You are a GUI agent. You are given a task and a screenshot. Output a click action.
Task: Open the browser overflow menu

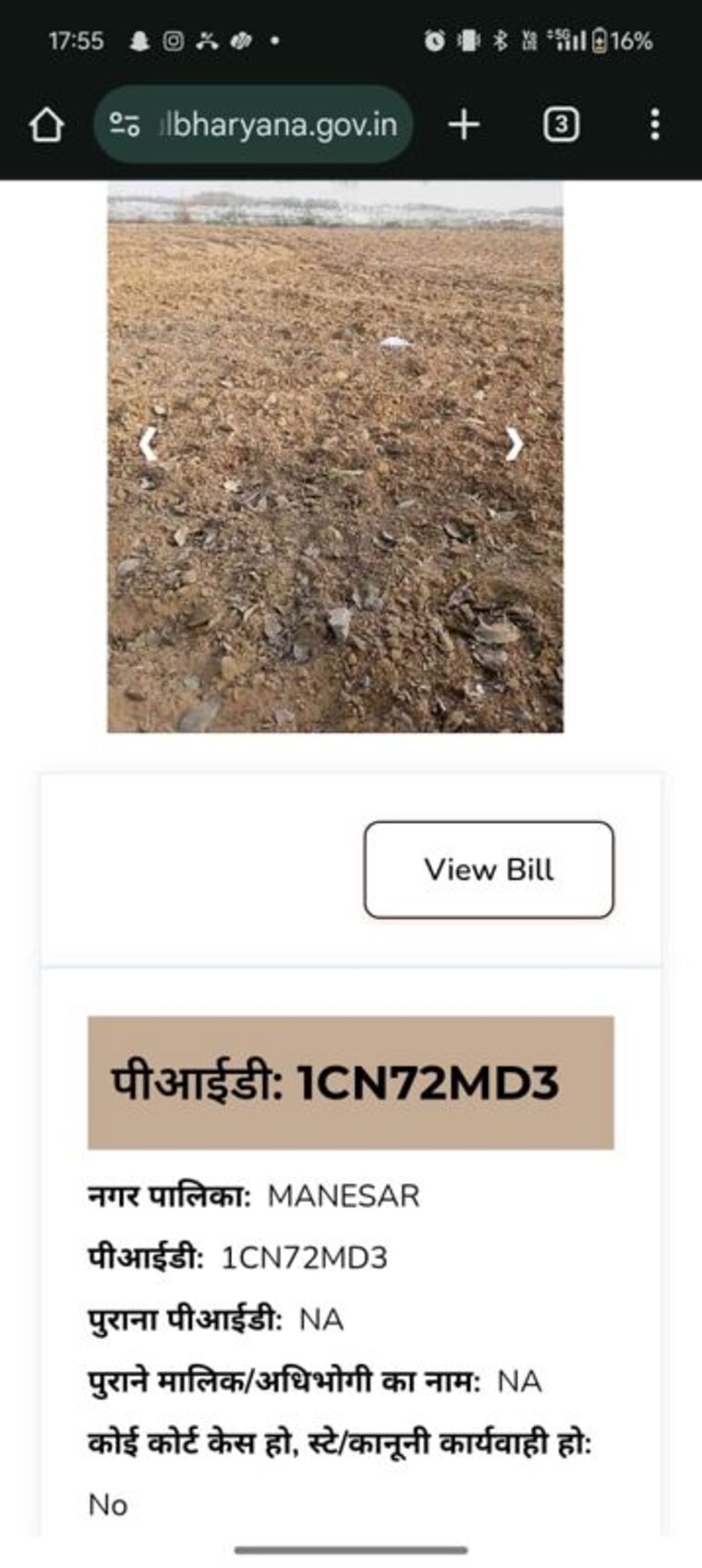click(654, 124)
